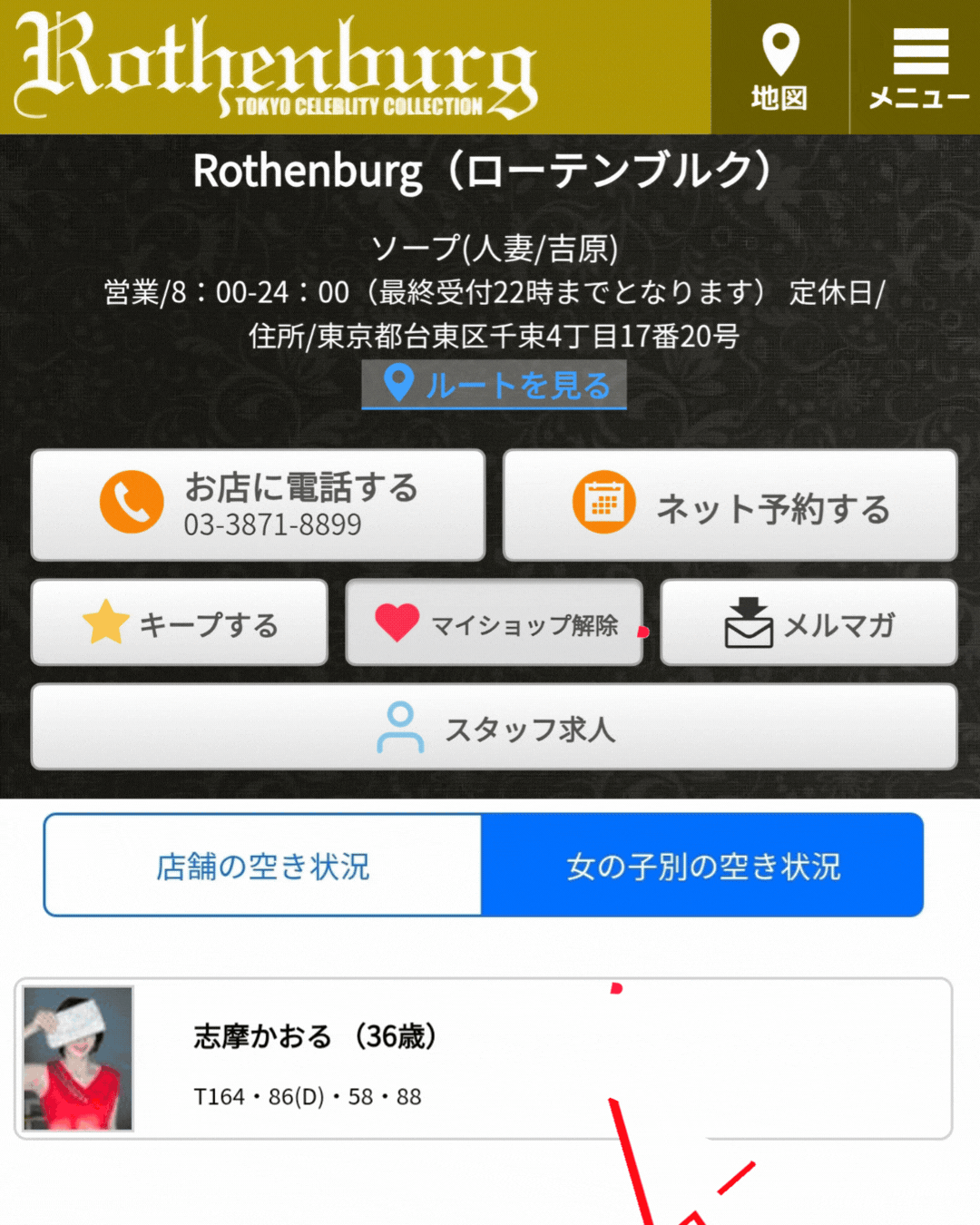Tap the マイショップ解除 heart button

click(x=495, y=623)
